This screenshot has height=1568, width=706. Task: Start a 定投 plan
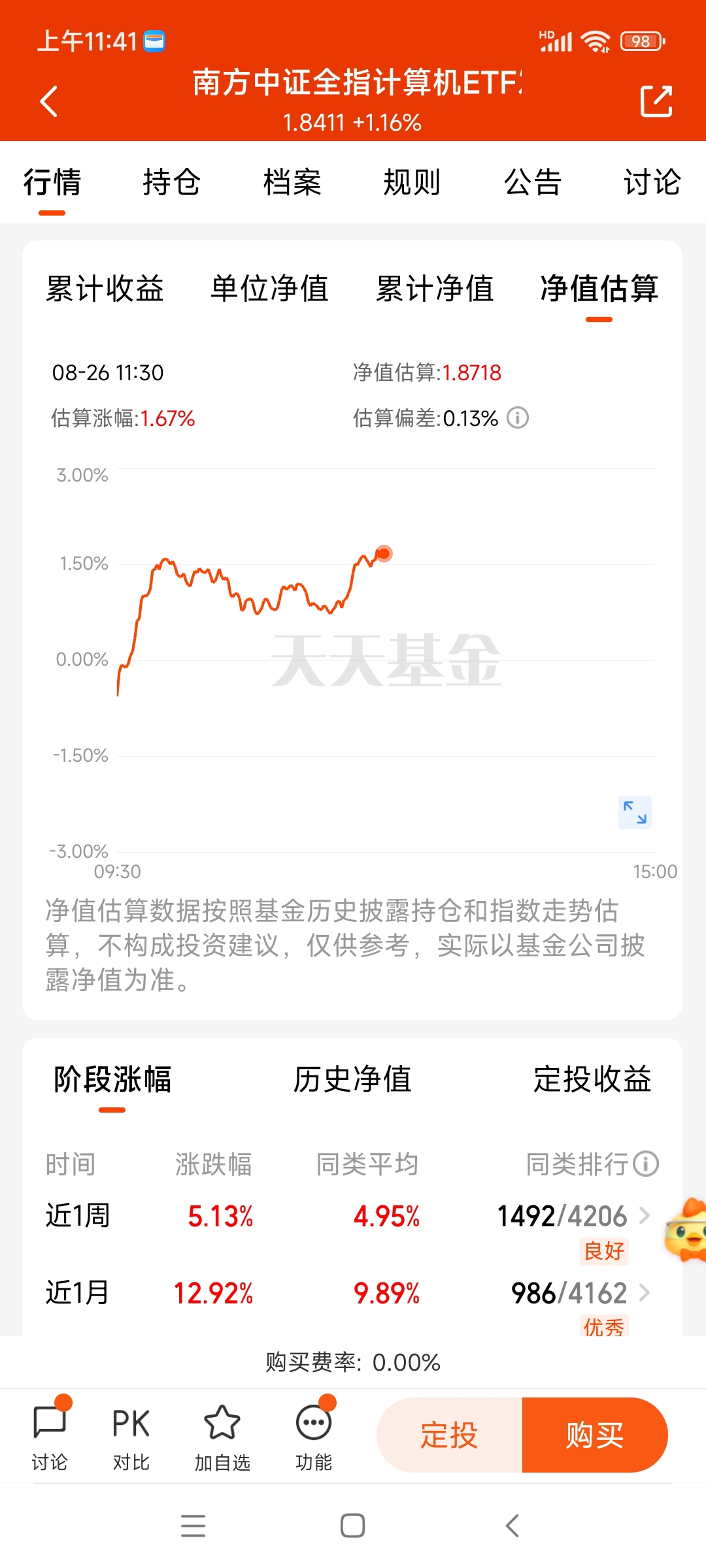pyautogui.click(x=450, y=1435)
